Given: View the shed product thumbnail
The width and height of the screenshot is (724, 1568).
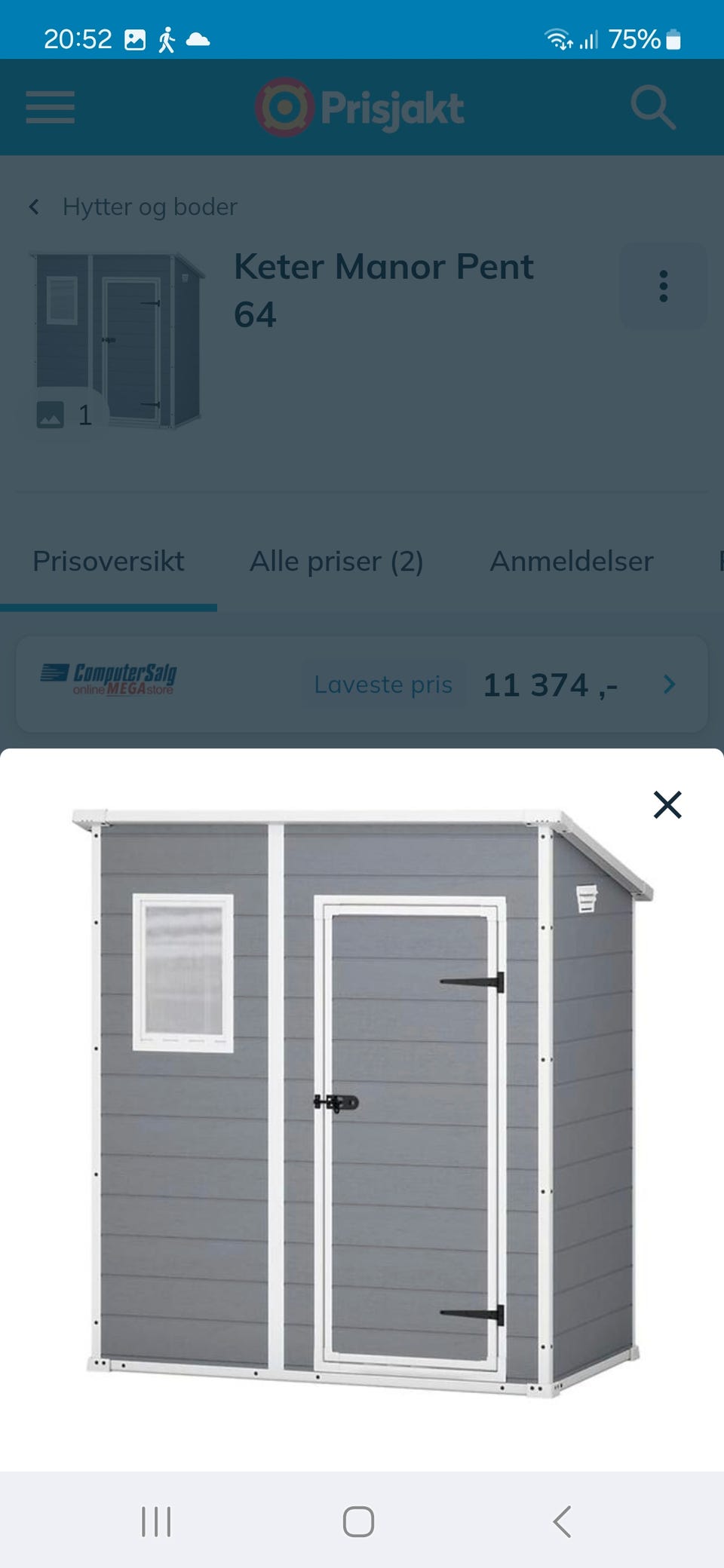Looking at the screenshot, I should 114,339.
